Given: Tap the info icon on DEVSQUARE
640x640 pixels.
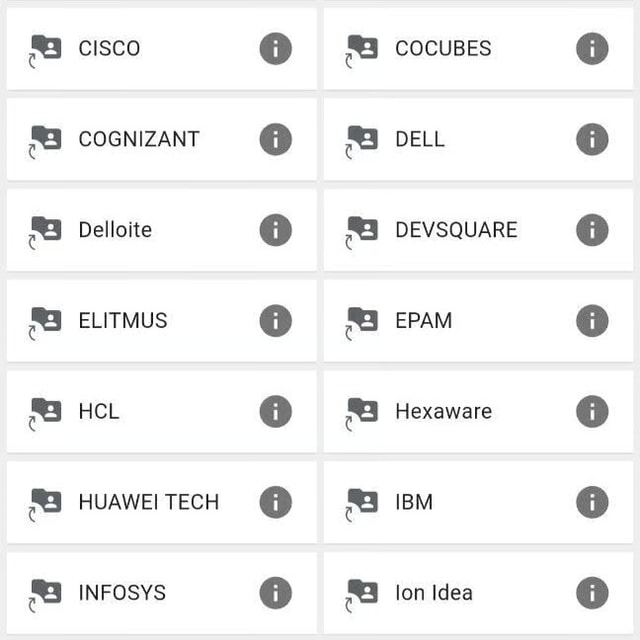Looking at the screenshot, I should [592, 230].
